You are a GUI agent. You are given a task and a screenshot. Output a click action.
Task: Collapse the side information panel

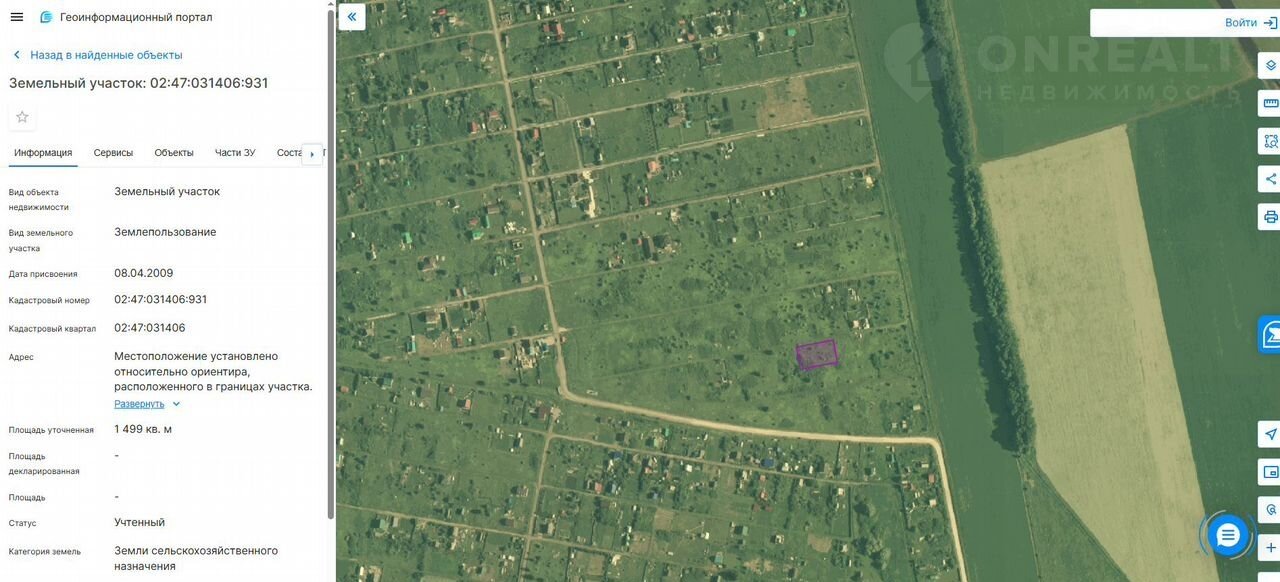tap(352, 16)
